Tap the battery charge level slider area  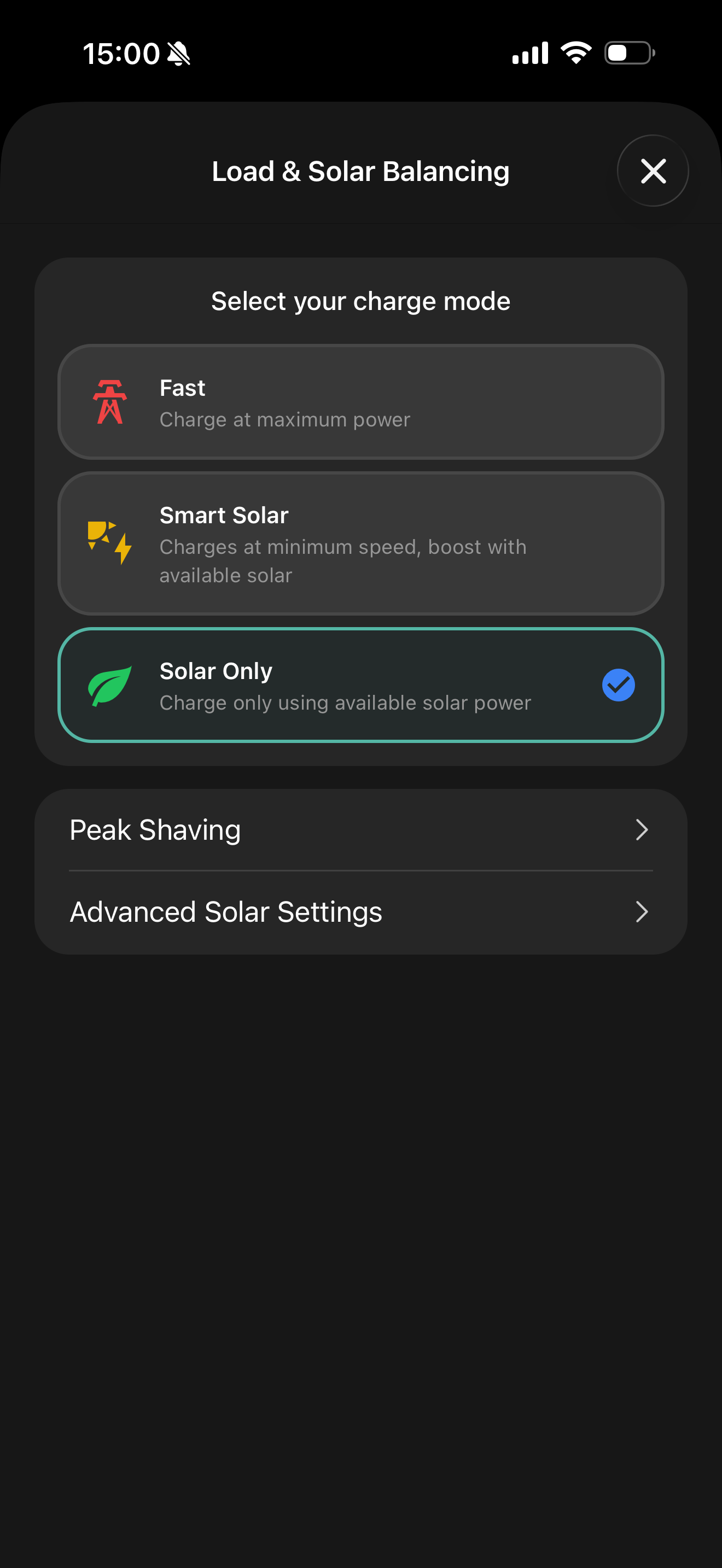point(627,54)
